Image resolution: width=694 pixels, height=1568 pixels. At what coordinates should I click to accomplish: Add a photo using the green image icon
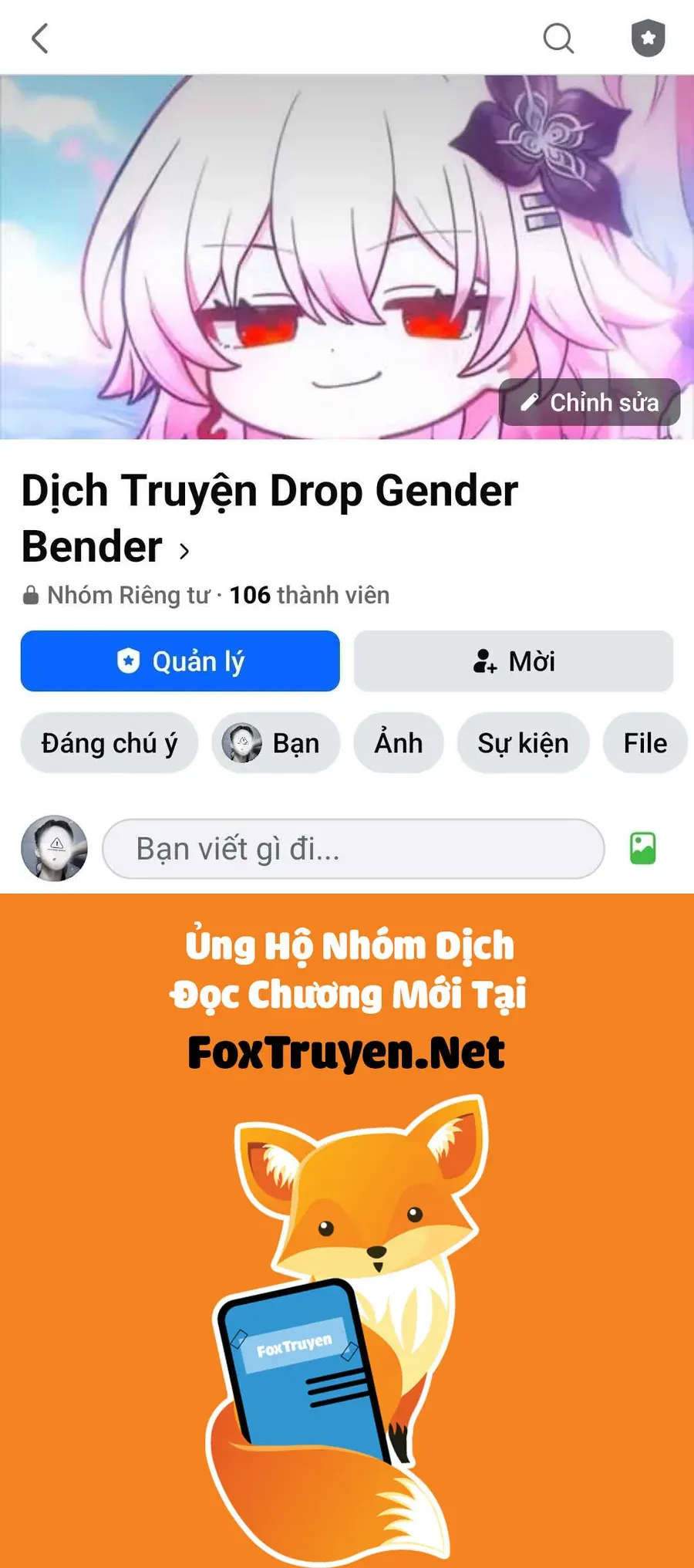click(643, 848)
